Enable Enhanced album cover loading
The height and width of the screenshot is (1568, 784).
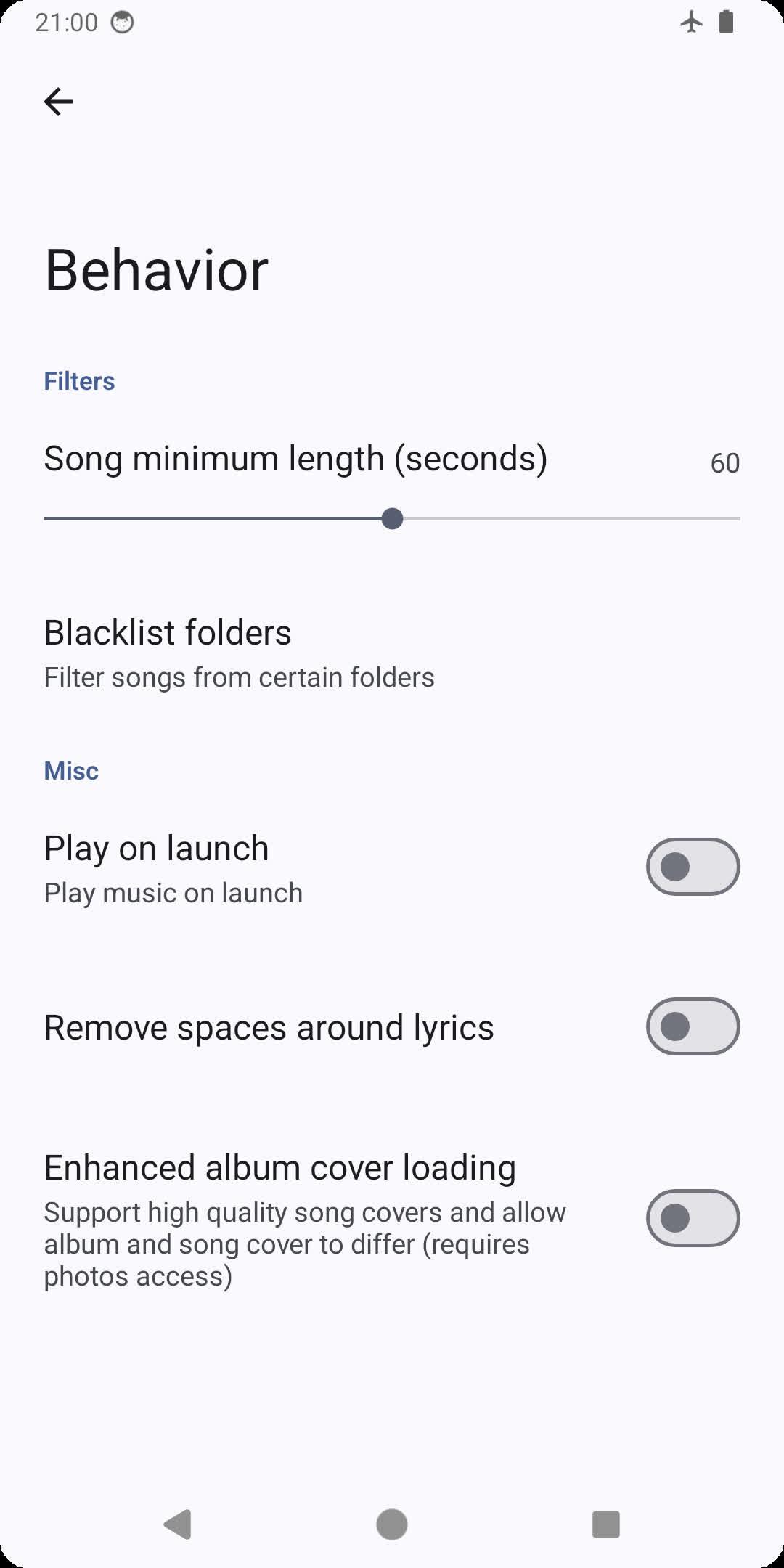click(693, 1218)
